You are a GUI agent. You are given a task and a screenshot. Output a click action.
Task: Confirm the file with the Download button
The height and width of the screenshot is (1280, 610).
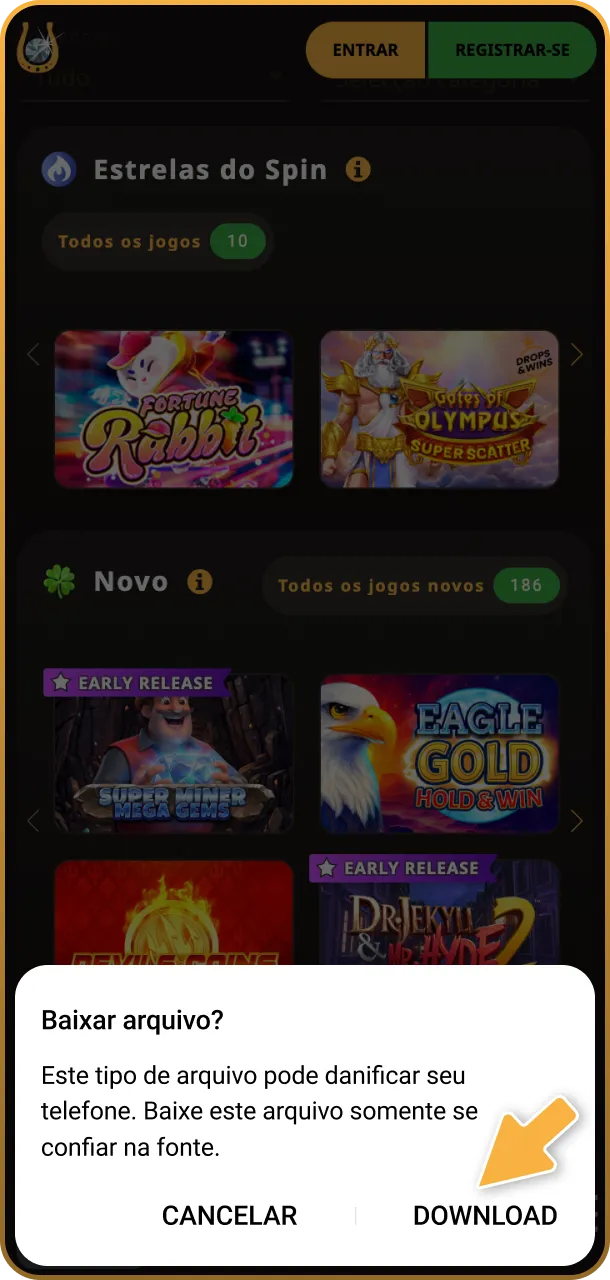[485, 1215]
